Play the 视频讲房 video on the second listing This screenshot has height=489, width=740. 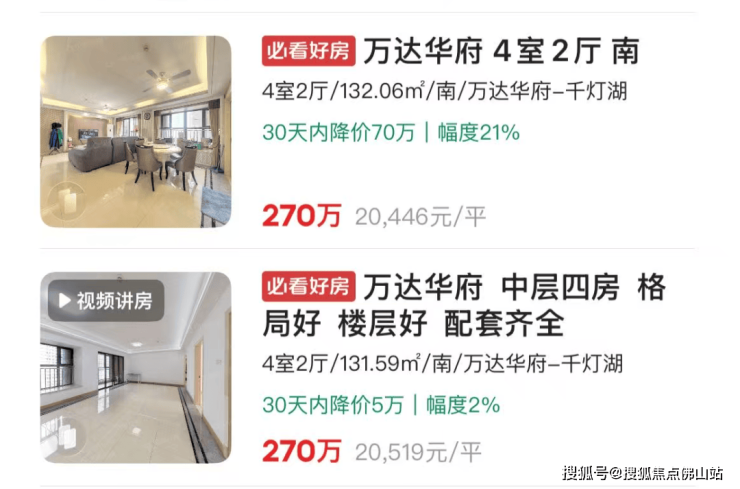(105, 301)
